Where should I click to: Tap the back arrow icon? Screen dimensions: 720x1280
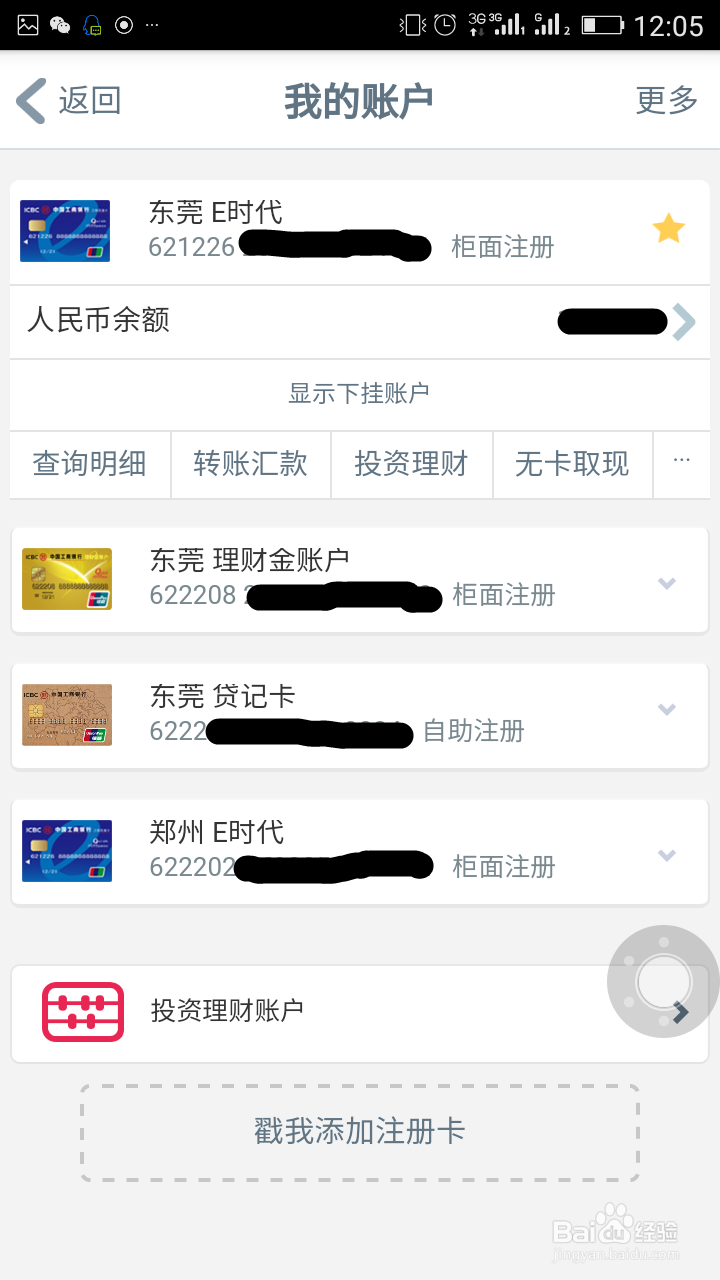31,101
